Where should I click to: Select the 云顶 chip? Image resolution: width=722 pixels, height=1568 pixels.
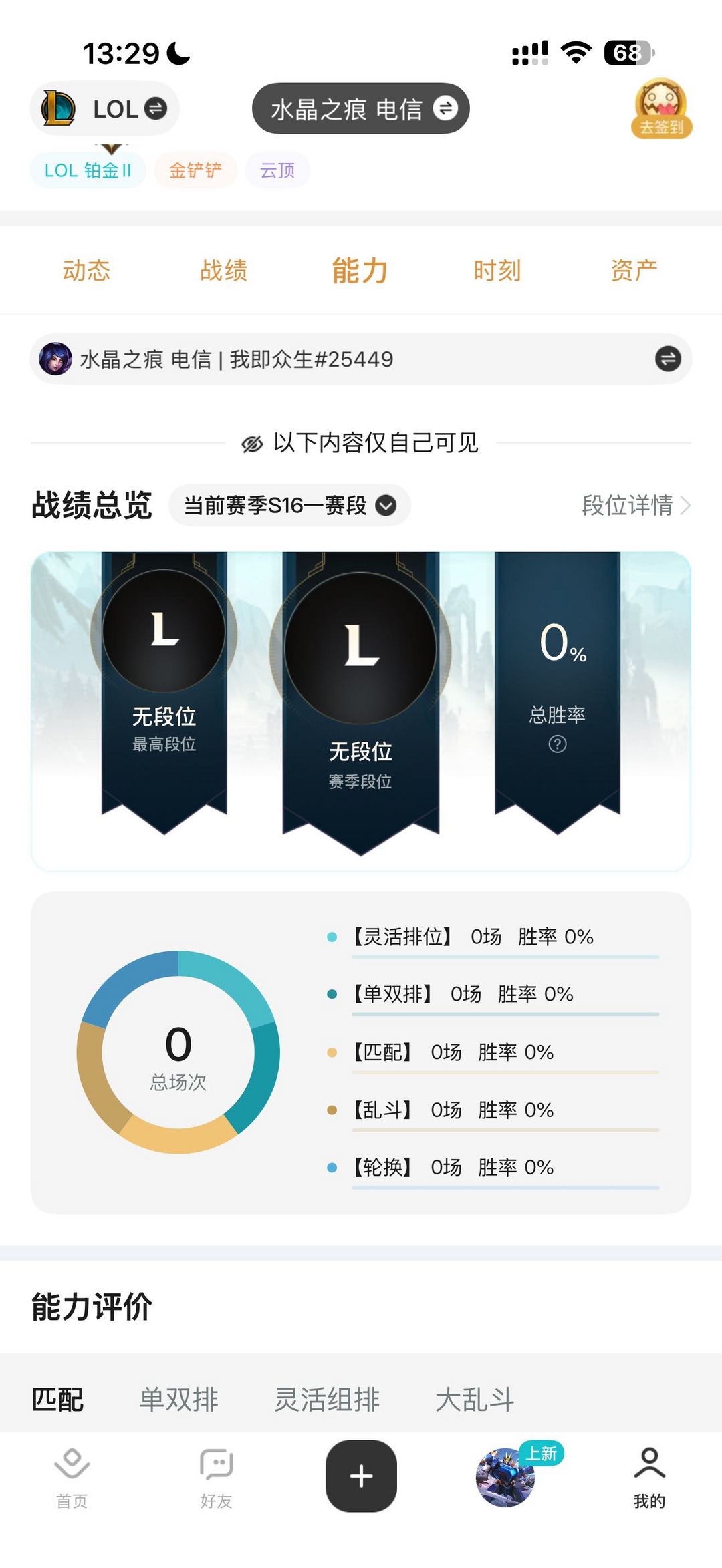point(277,170)
